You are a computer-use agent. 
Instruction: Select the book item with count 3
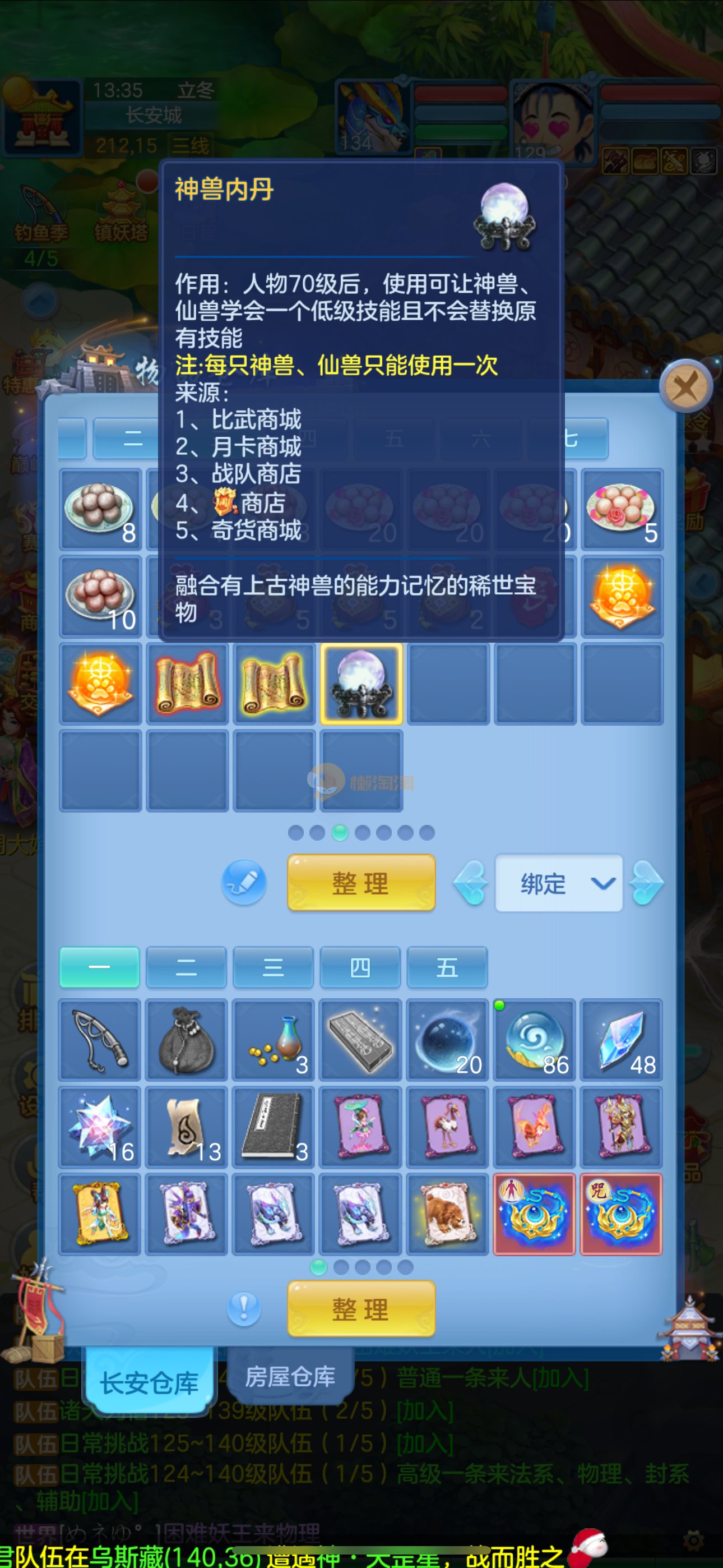(274, 1127)
